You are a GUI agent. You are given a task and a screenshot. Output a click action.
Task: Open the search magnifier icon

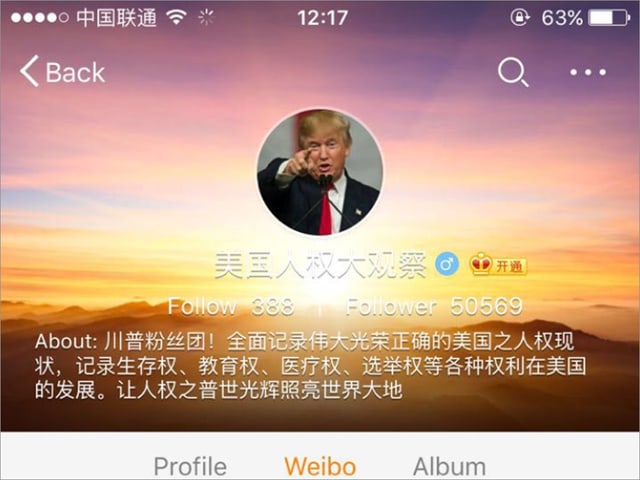[513, 72]
